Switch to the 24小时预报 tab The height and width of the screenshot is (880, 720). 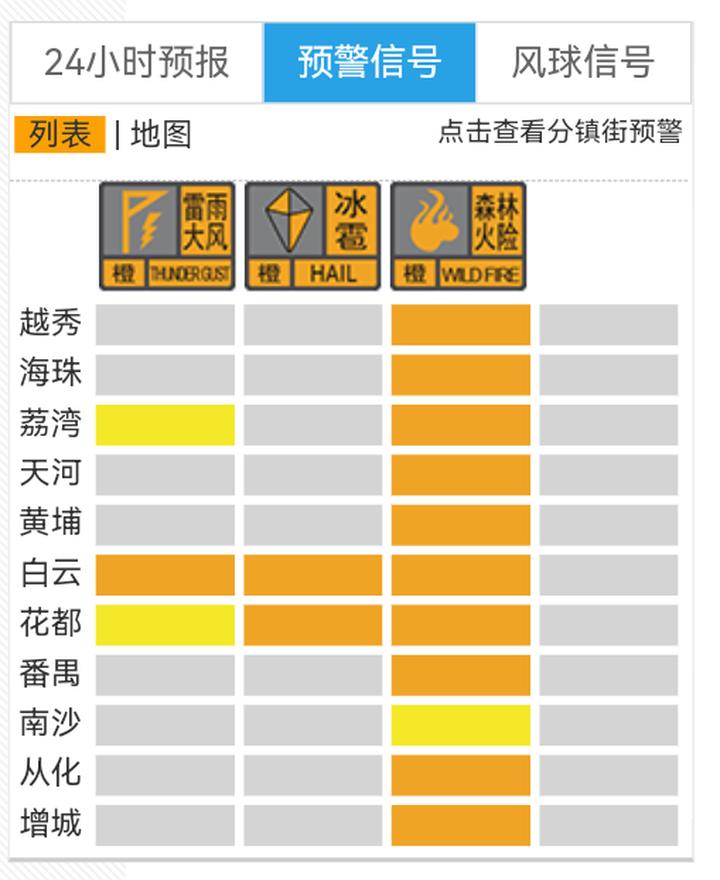[x=137, y=62]
